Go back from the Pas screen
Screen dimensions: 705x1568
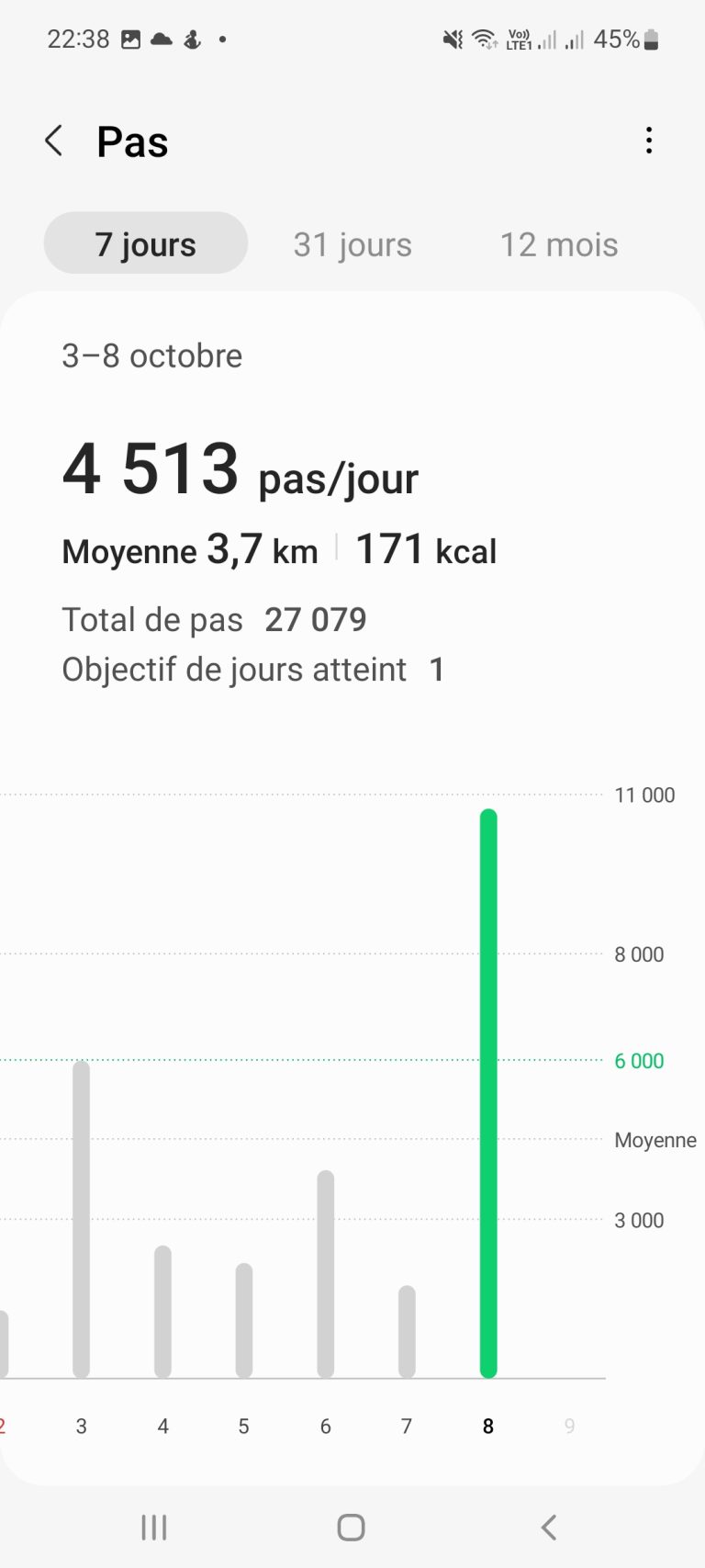coord(54,141)
